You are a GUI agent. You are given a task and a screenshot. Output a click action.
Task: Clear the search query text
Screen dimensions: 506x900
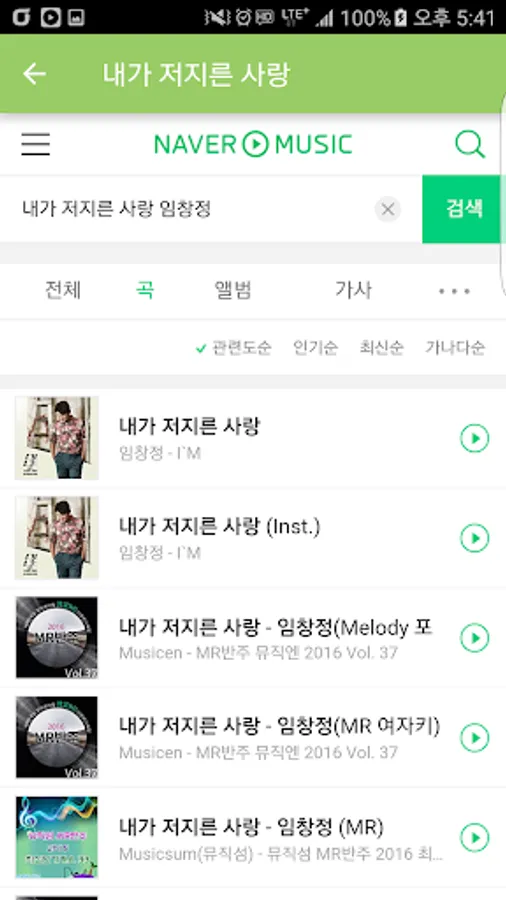pyautogui.click(x=388, y=210)
